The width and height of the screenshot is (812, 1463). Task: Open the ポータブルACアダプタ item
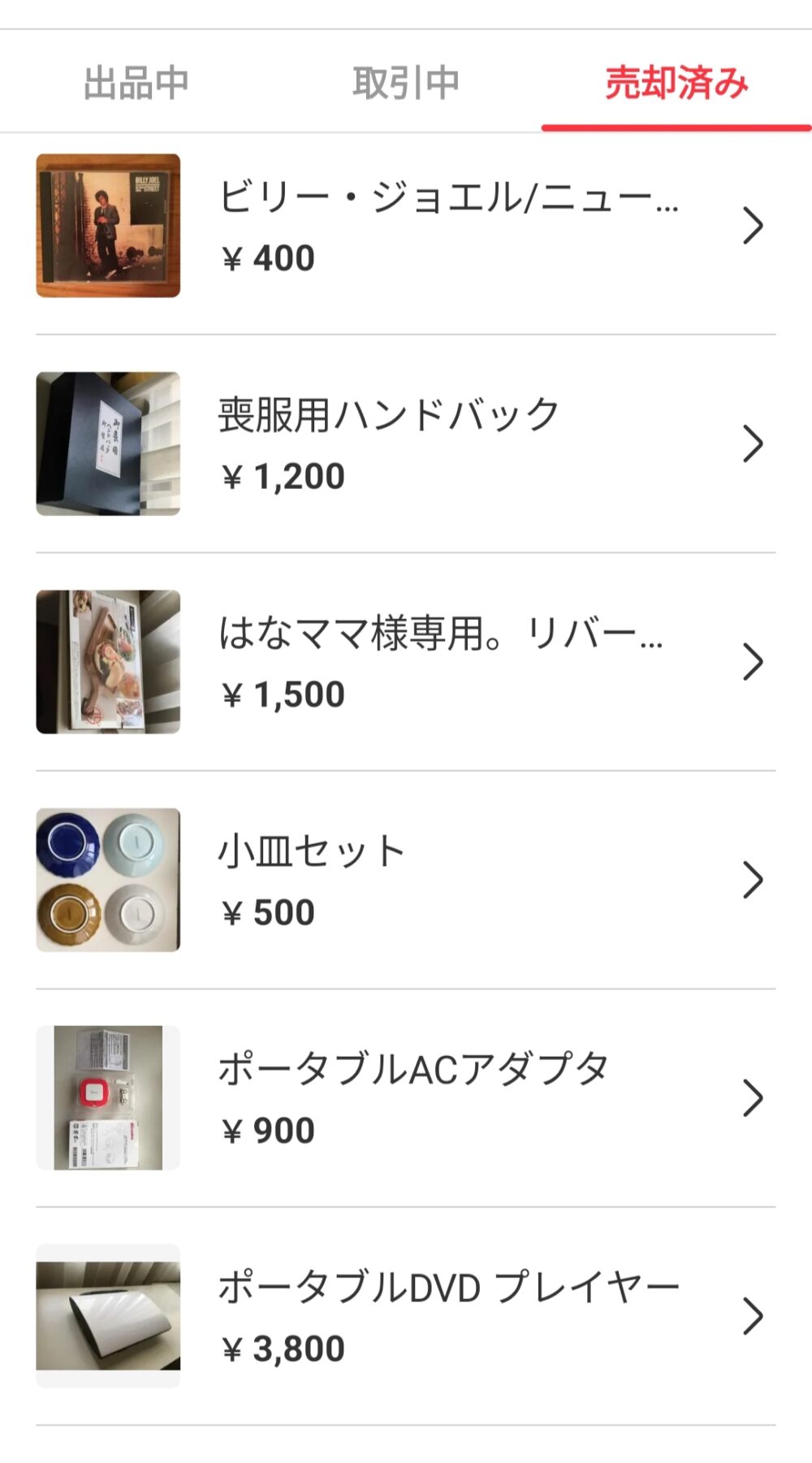(406, 1097)
